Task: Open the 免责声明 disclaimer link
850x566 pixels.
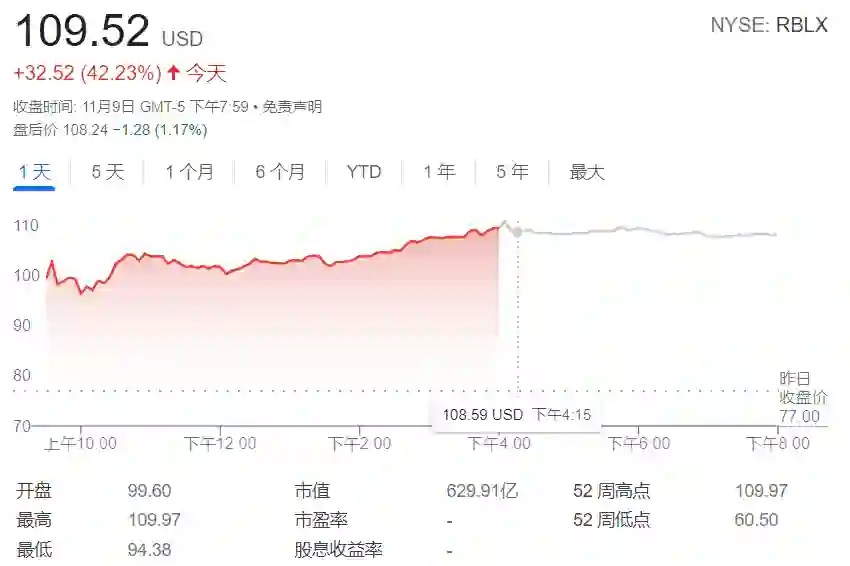Action: point(292,107)
